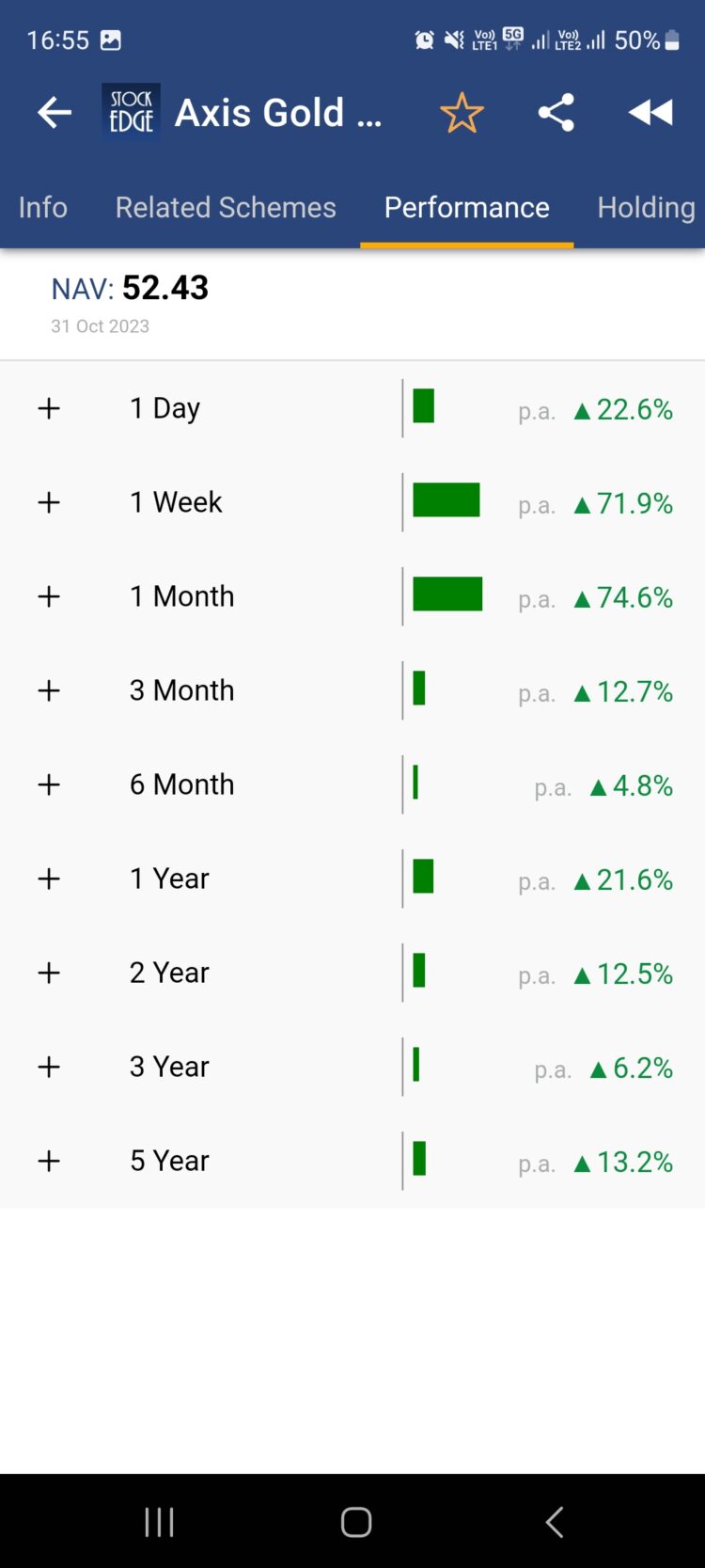Tap the back arrow to exit scheme details
The height and width of the screenshot is (1568, 705).
tap(54, 112)
